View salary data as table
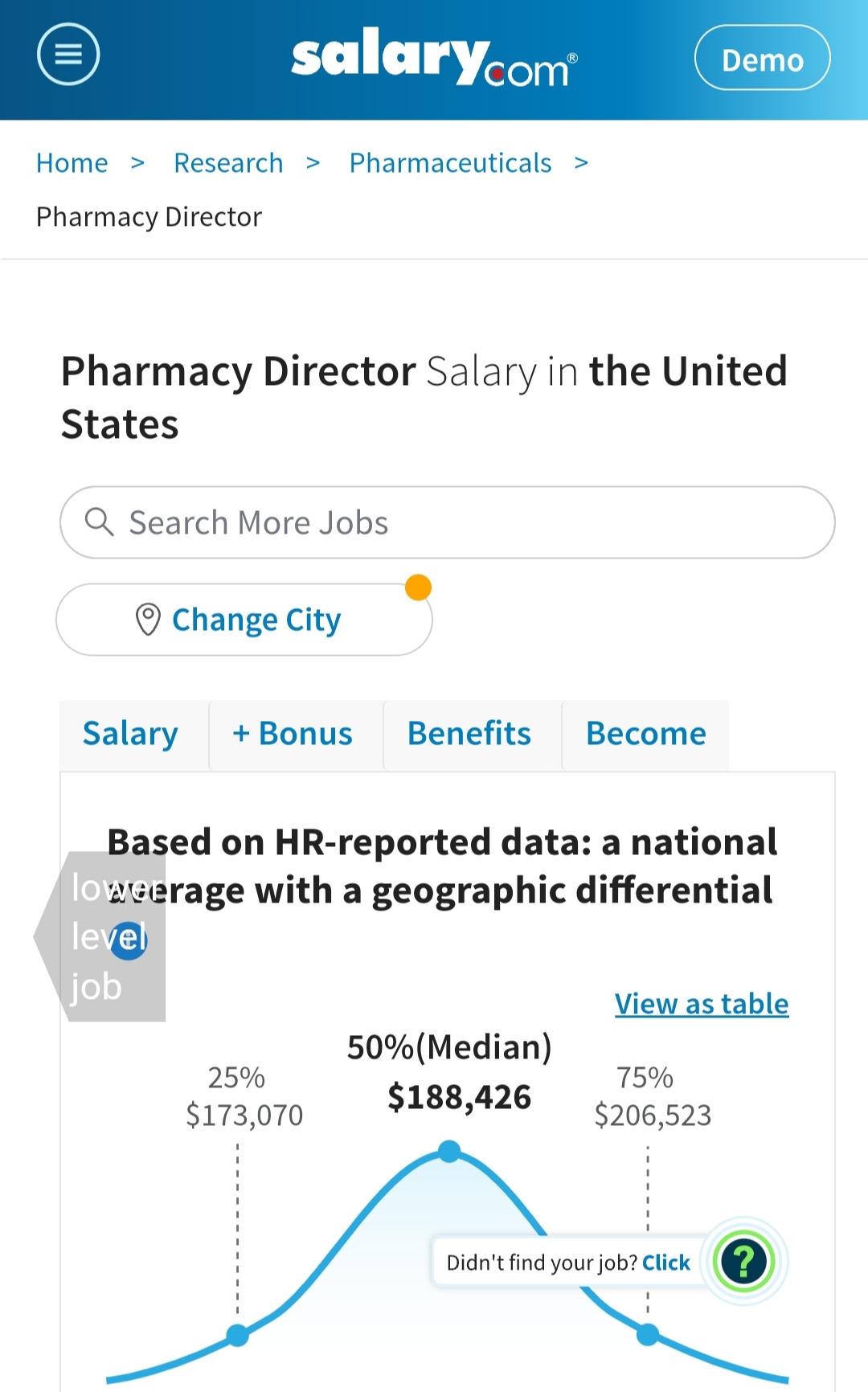 (702, 1004)
